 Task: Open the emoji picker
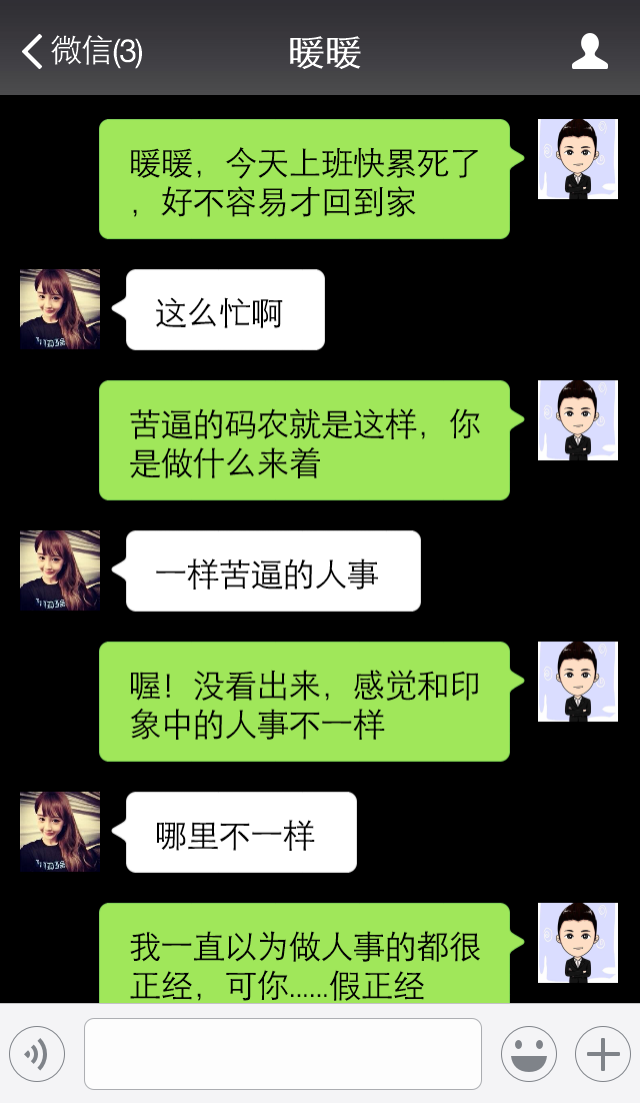click(528, 1053)
